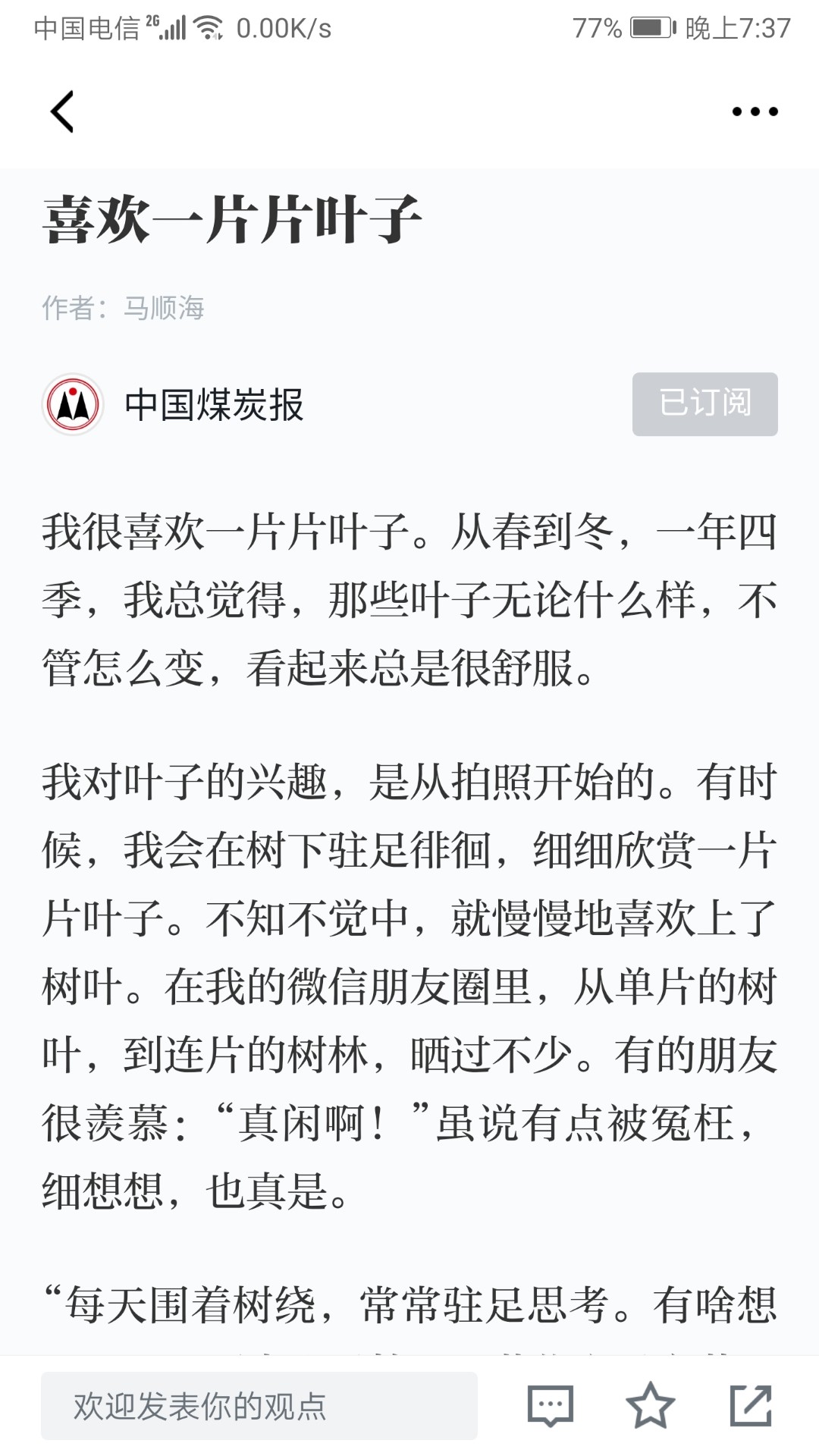Screen dimensions: 819x1456
Task: View the article's comments
Action: click(550, 1405)
